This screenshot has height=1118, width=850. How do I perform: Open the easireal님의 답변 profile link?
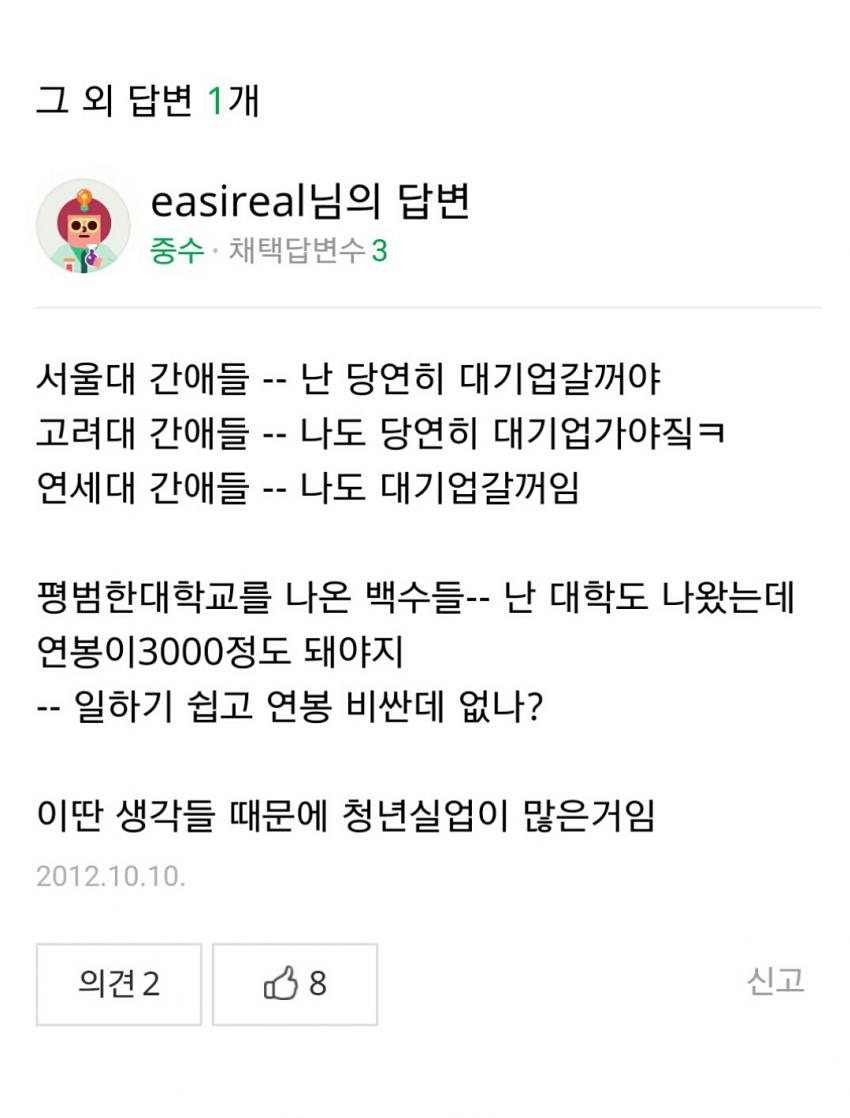pyautogui.click(x=309, y=203)
